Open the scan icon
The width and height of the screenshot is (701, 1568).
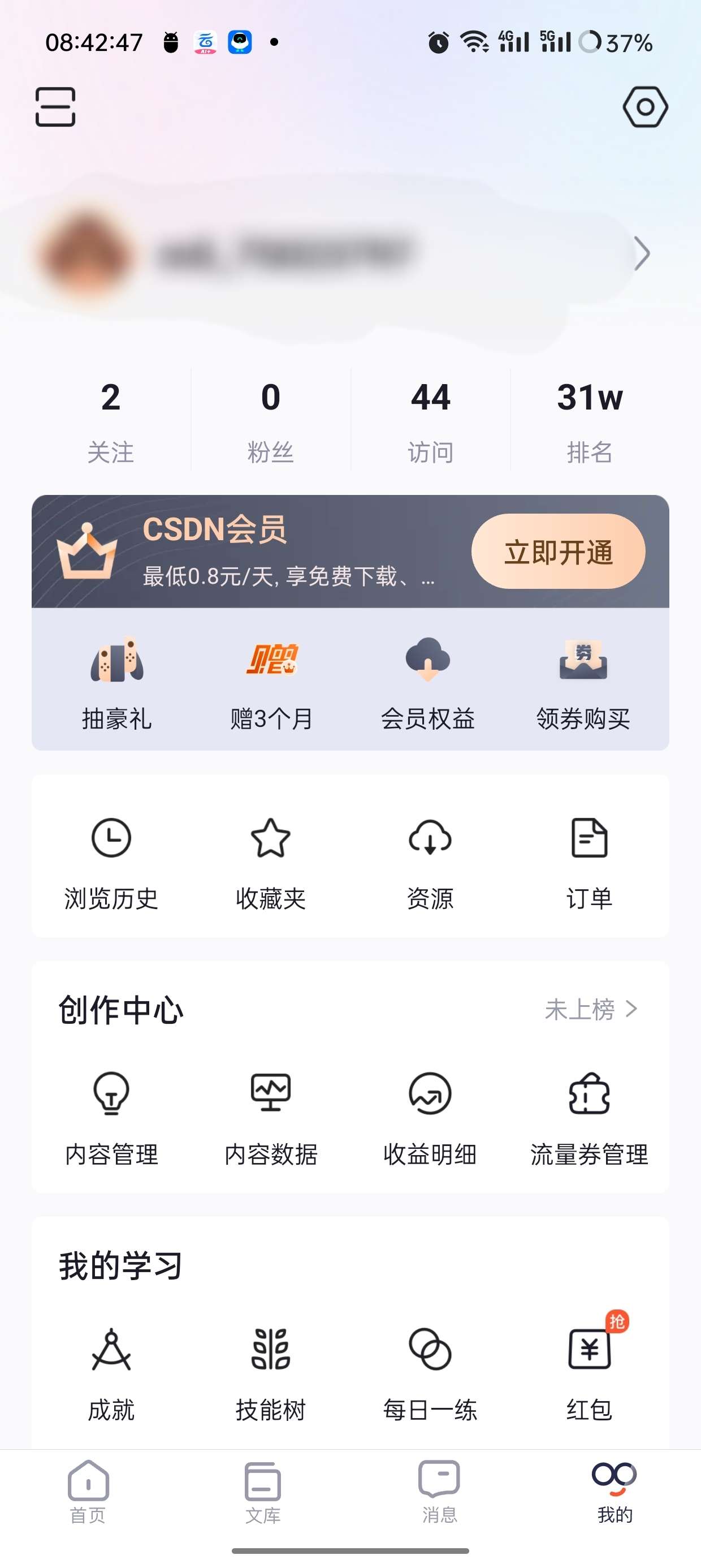coord(55,106)
